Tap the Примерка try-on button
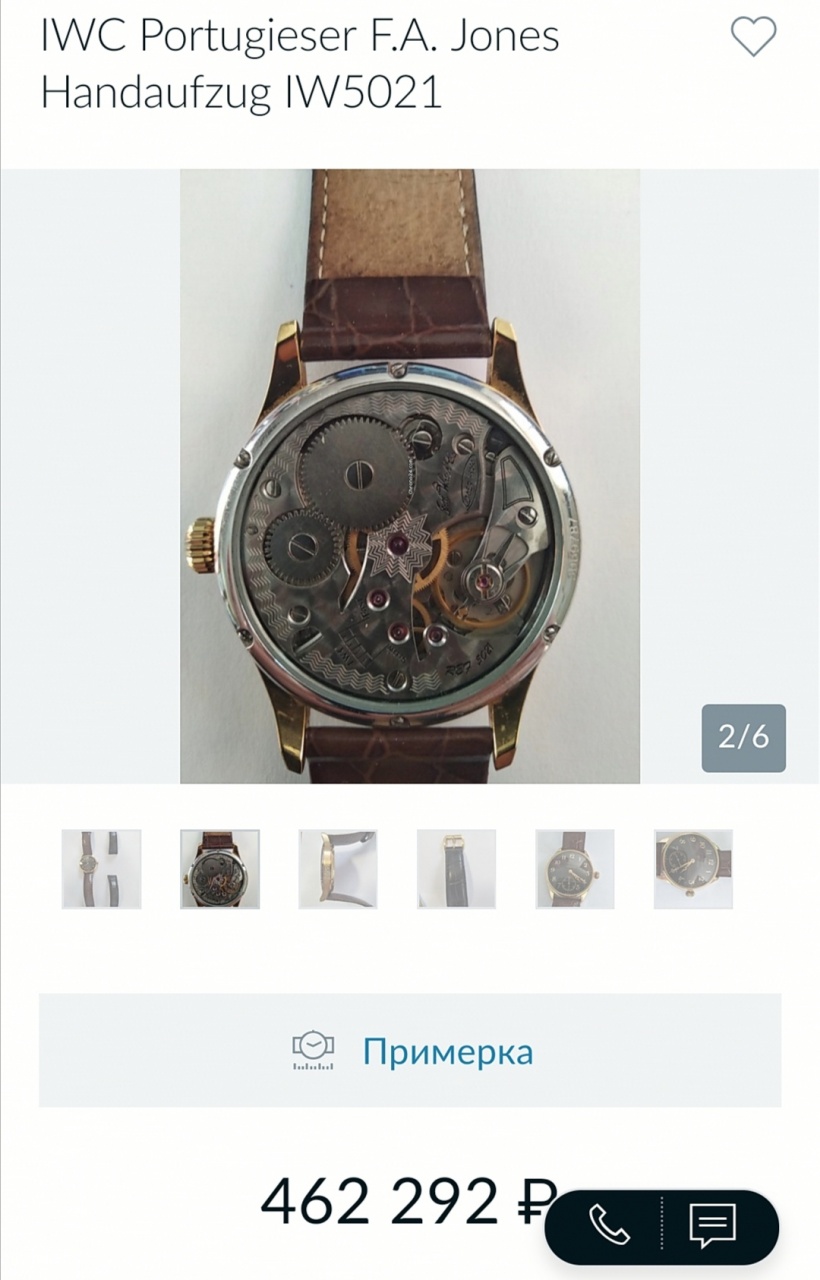The width and height of the screenshot is (820, 1280). pyautogui.click(x=410, y=1050)
